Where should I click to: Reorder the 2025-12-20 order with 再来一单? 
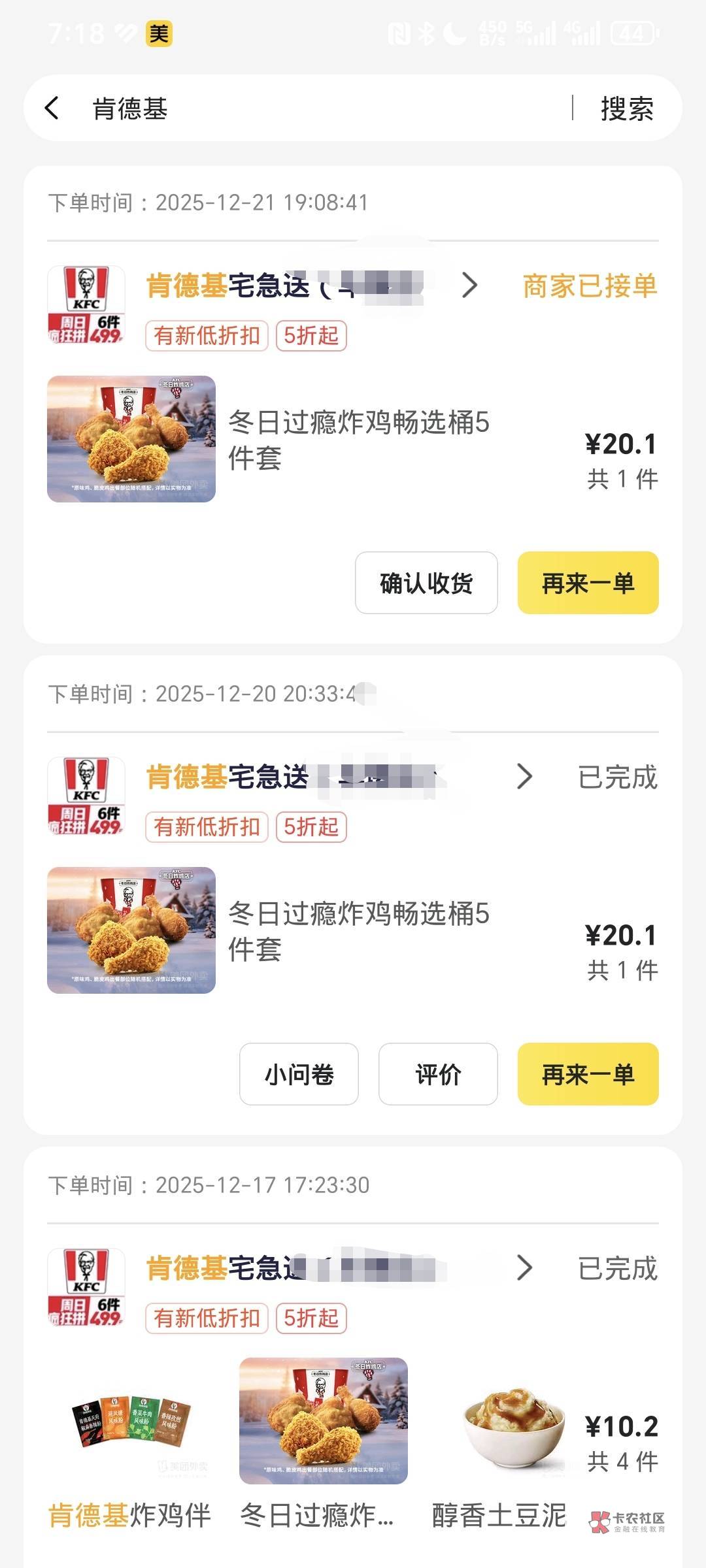point(588,1074)
